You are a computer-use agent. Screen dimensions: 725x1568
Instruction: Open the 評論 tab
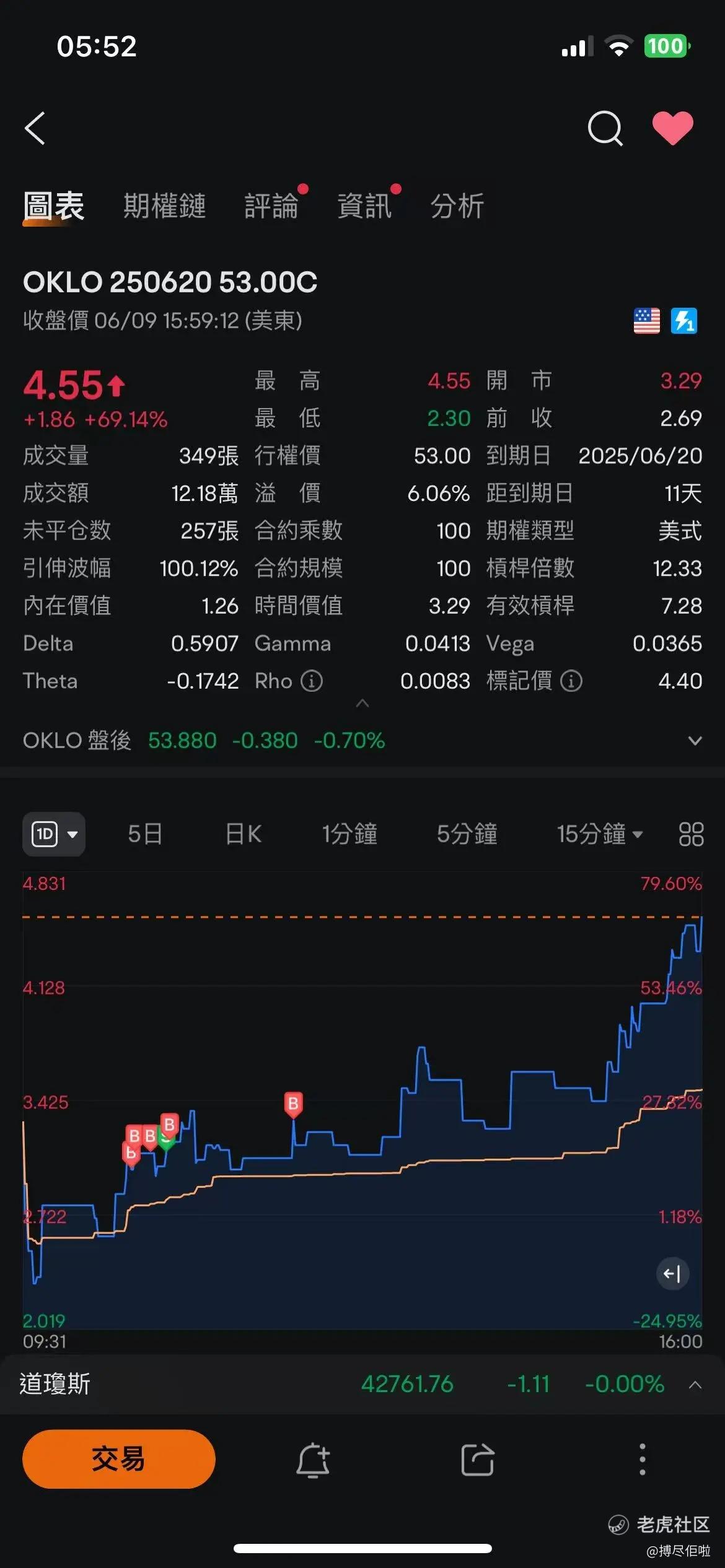coord(271,206)
